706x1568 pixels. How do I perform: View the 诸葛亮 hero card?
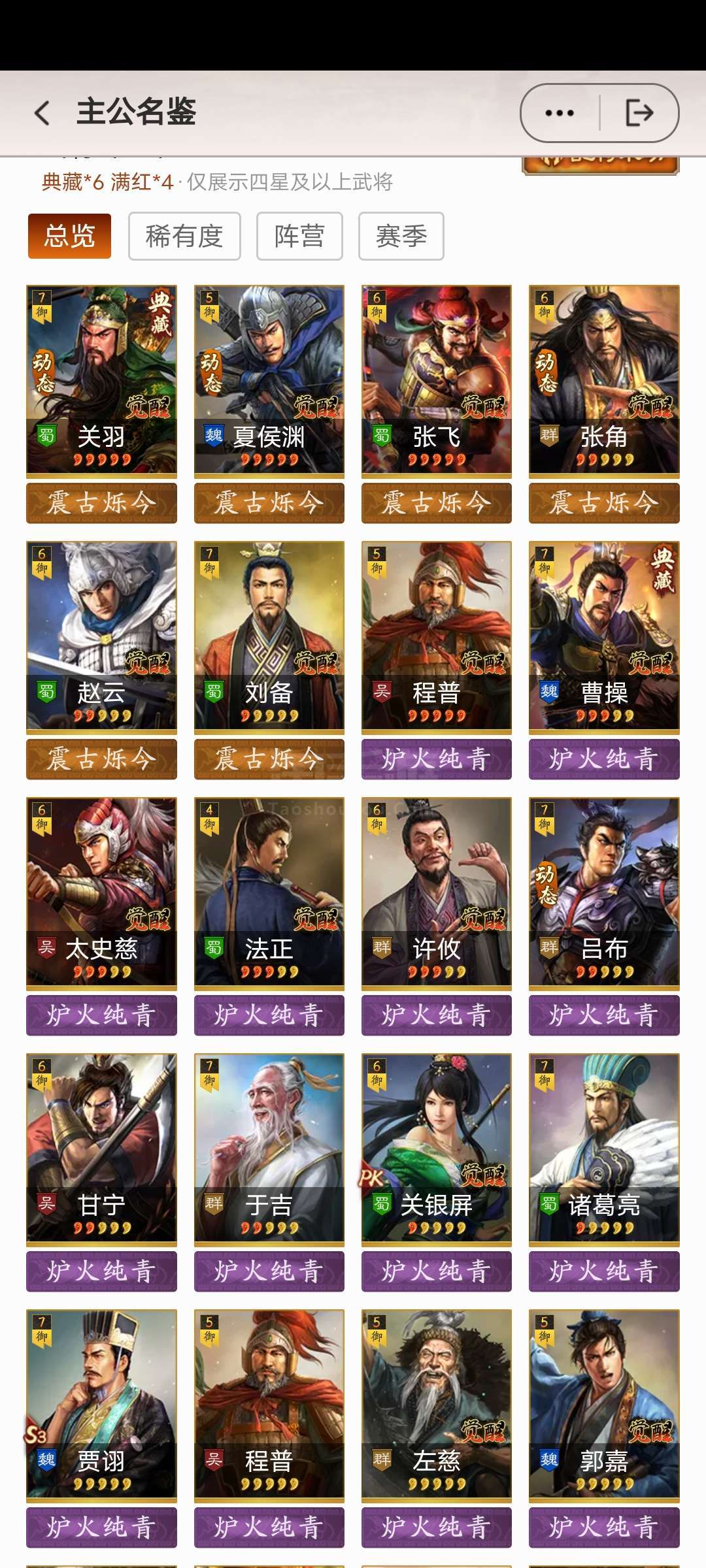tap(604, 1149)
